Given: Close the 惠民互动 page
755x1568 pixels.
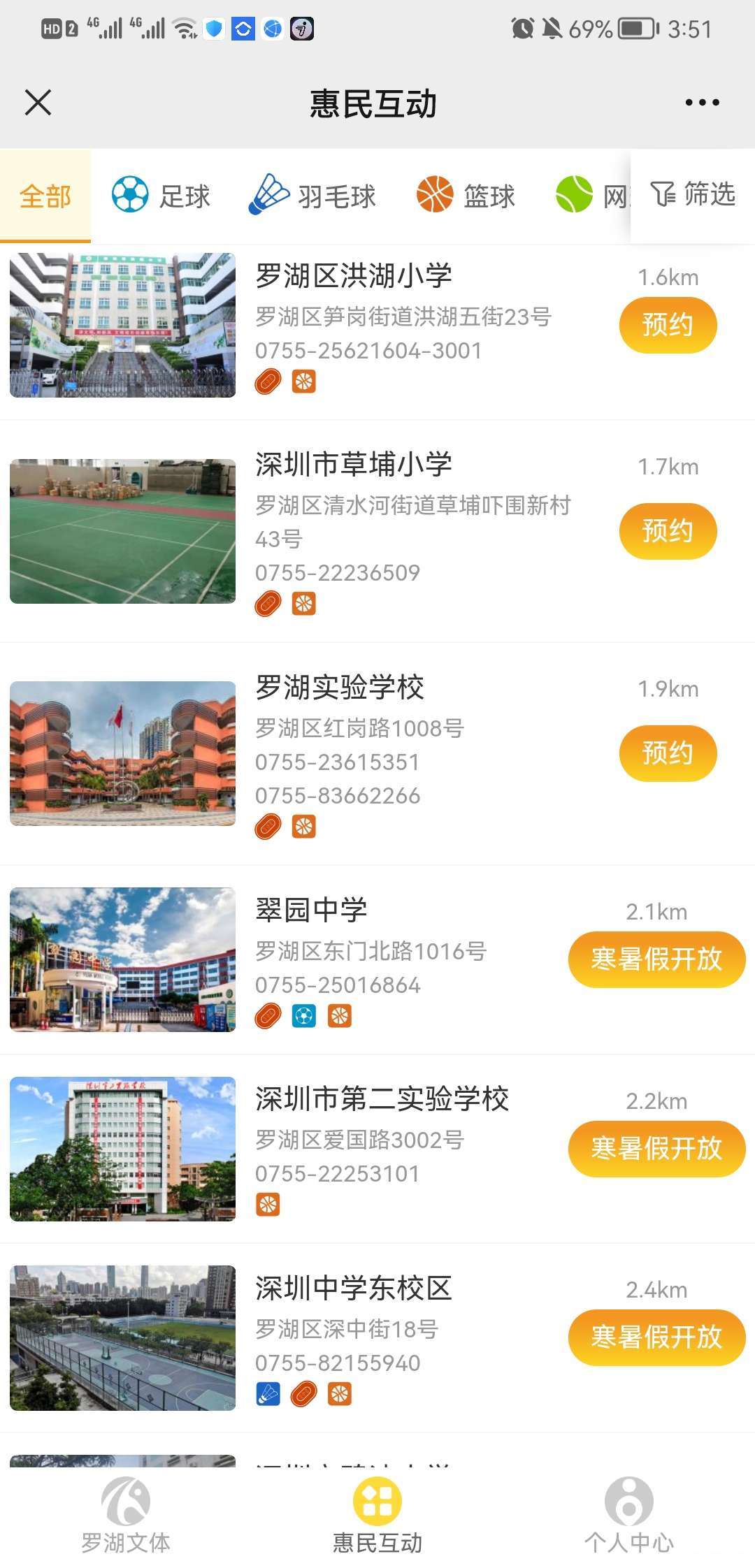Looking at the screenshot, I should [38, 103].
